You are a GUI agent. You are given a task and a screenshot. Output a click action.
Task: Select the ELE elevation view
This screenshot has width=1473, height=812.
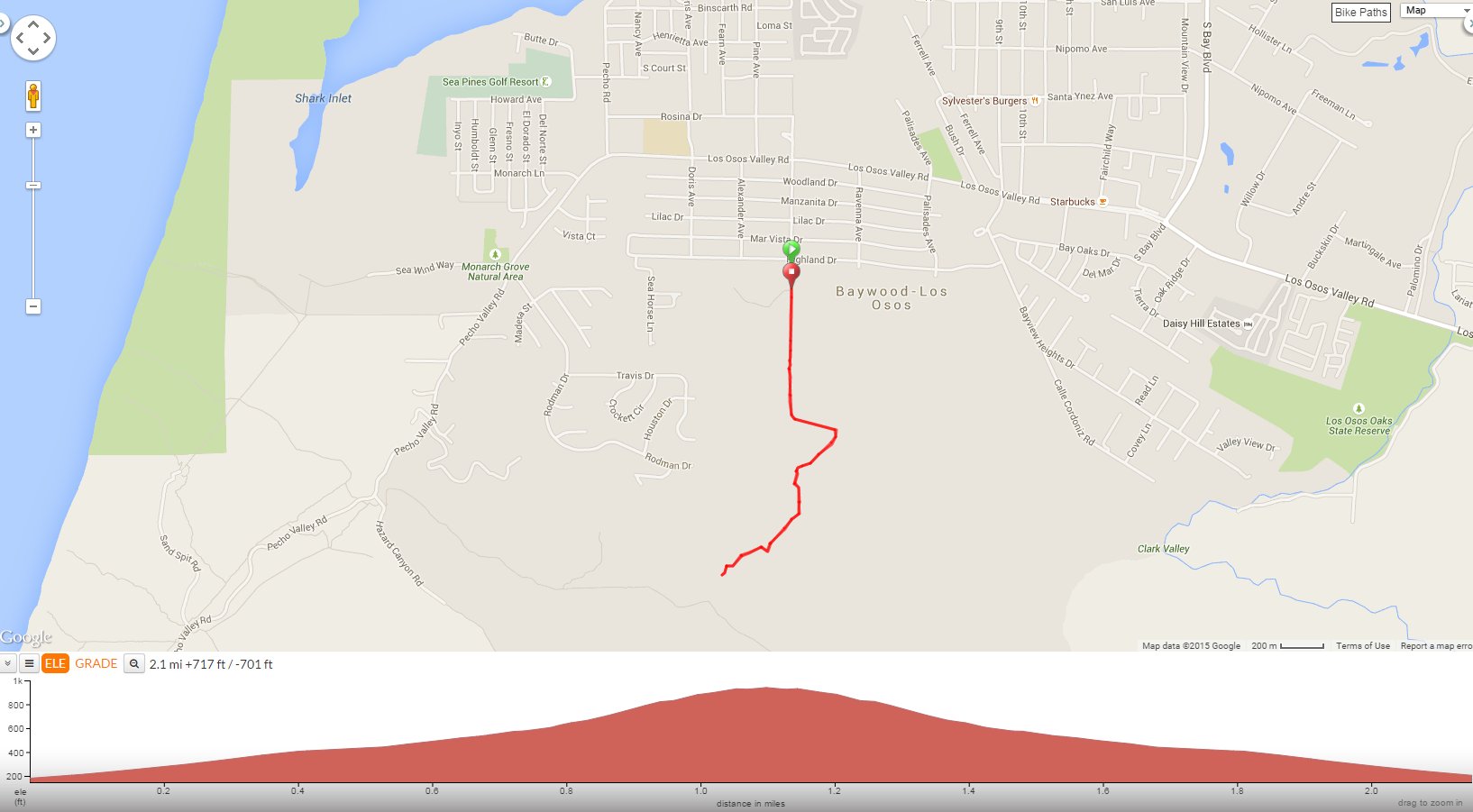point(55,663)
